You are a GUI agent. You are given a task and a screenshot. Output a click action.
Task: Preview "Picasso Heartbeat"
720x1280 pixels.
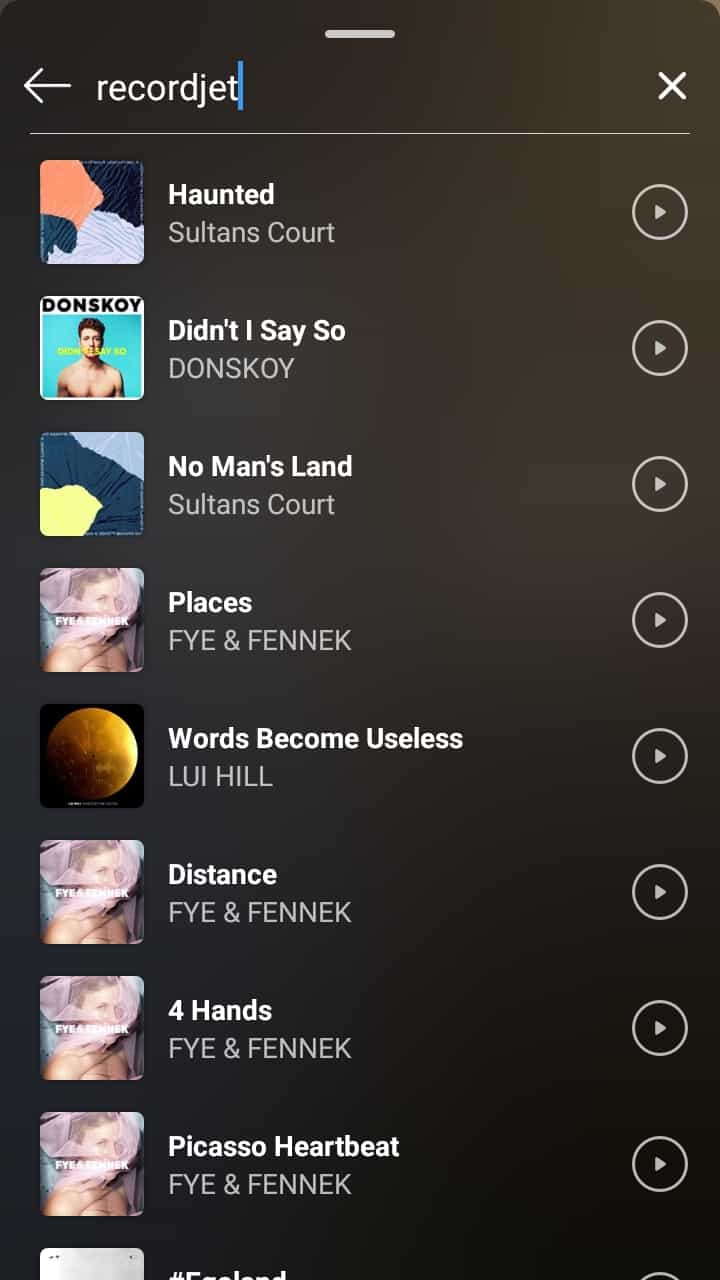point(659,1164)
